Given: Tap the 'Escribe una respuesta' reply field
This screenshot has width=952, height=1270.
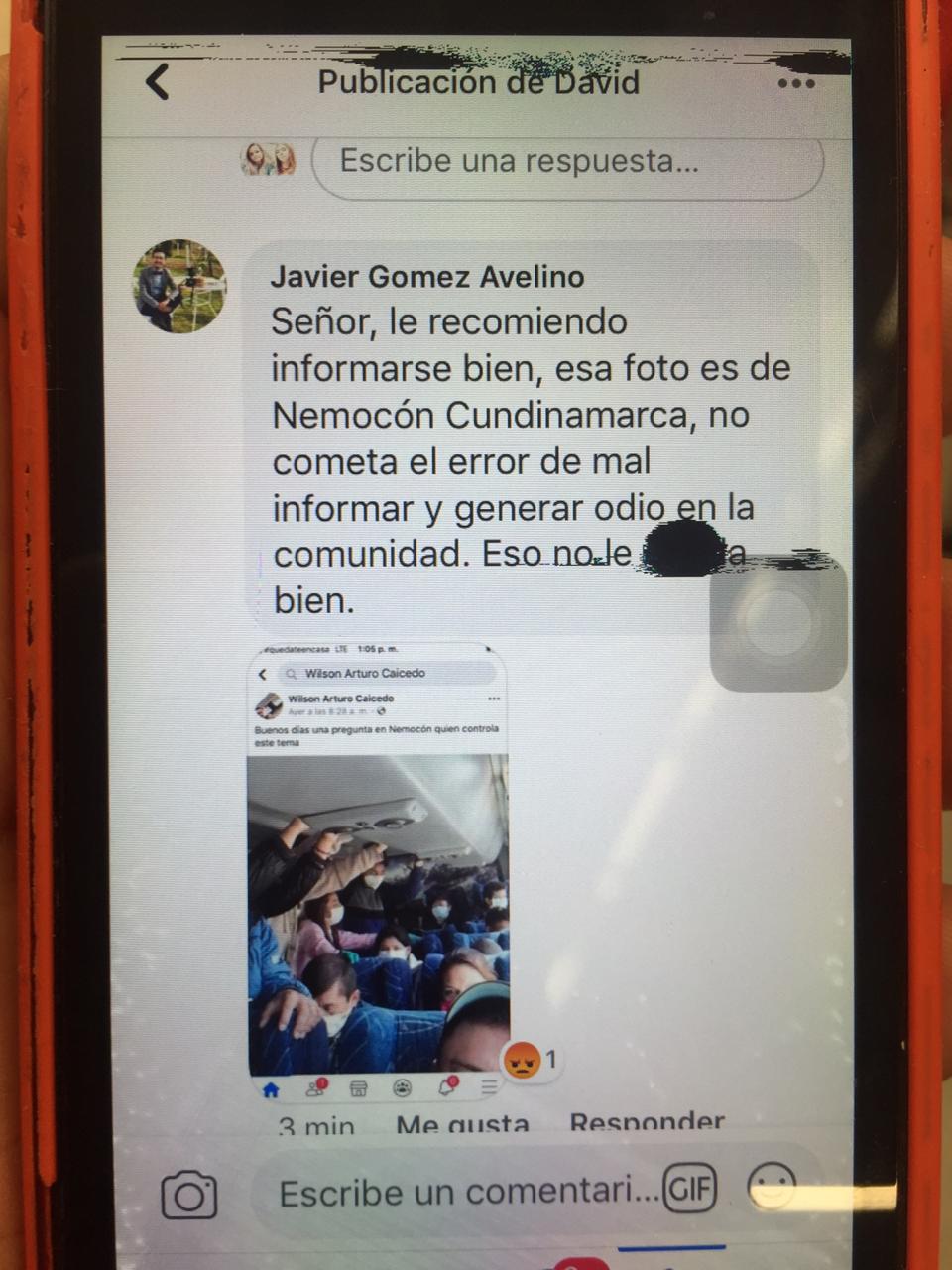Looking at the screenshot, I should point(567,161).
